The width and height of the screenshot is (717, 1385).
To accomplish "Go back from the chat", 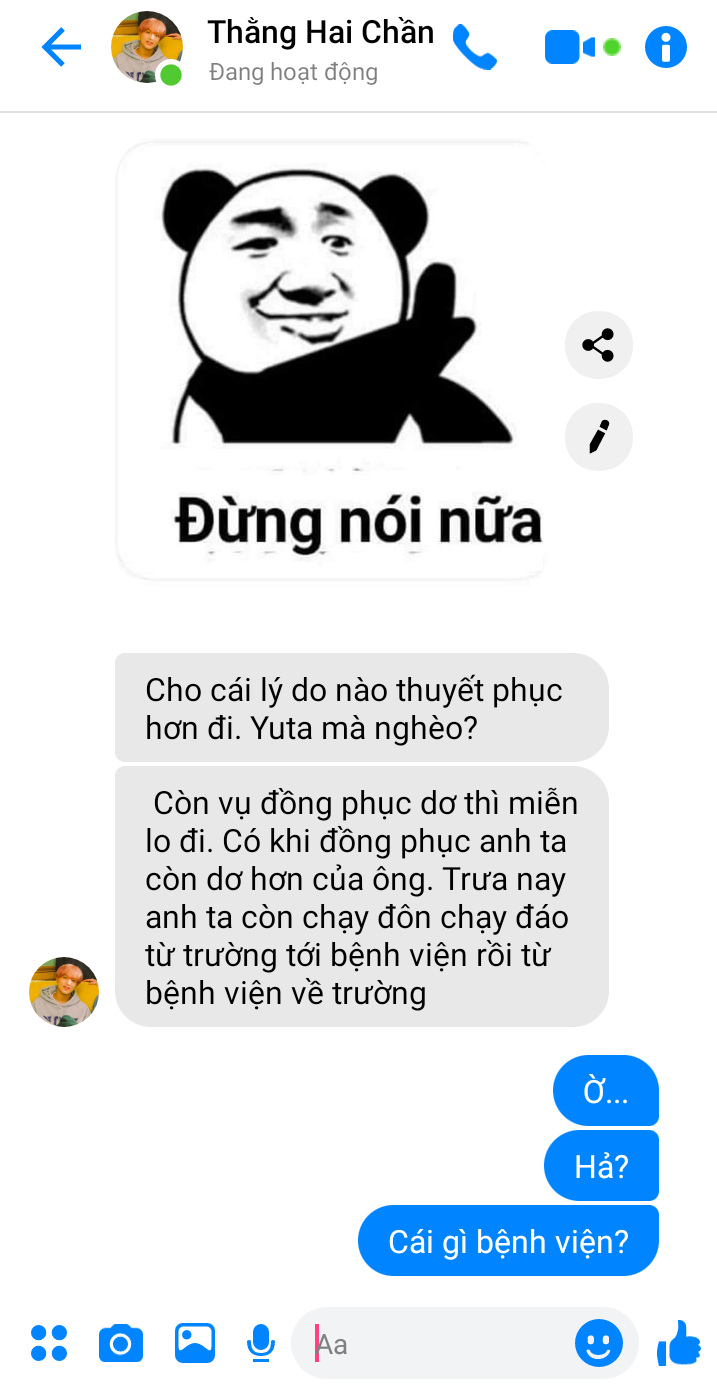I will [x=61, y=47].
